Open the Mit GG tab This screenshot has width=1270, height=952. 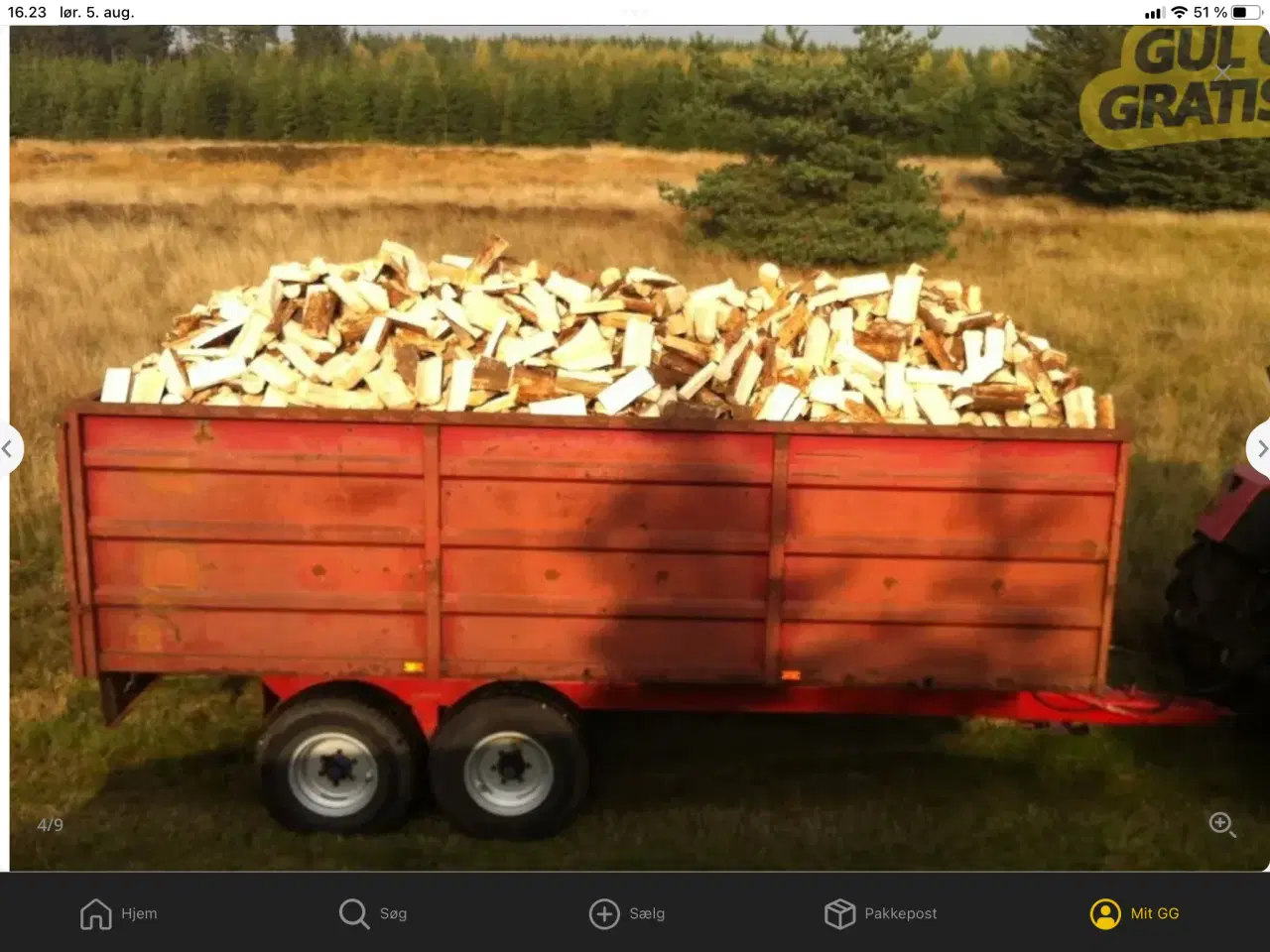click(1135, 913)
